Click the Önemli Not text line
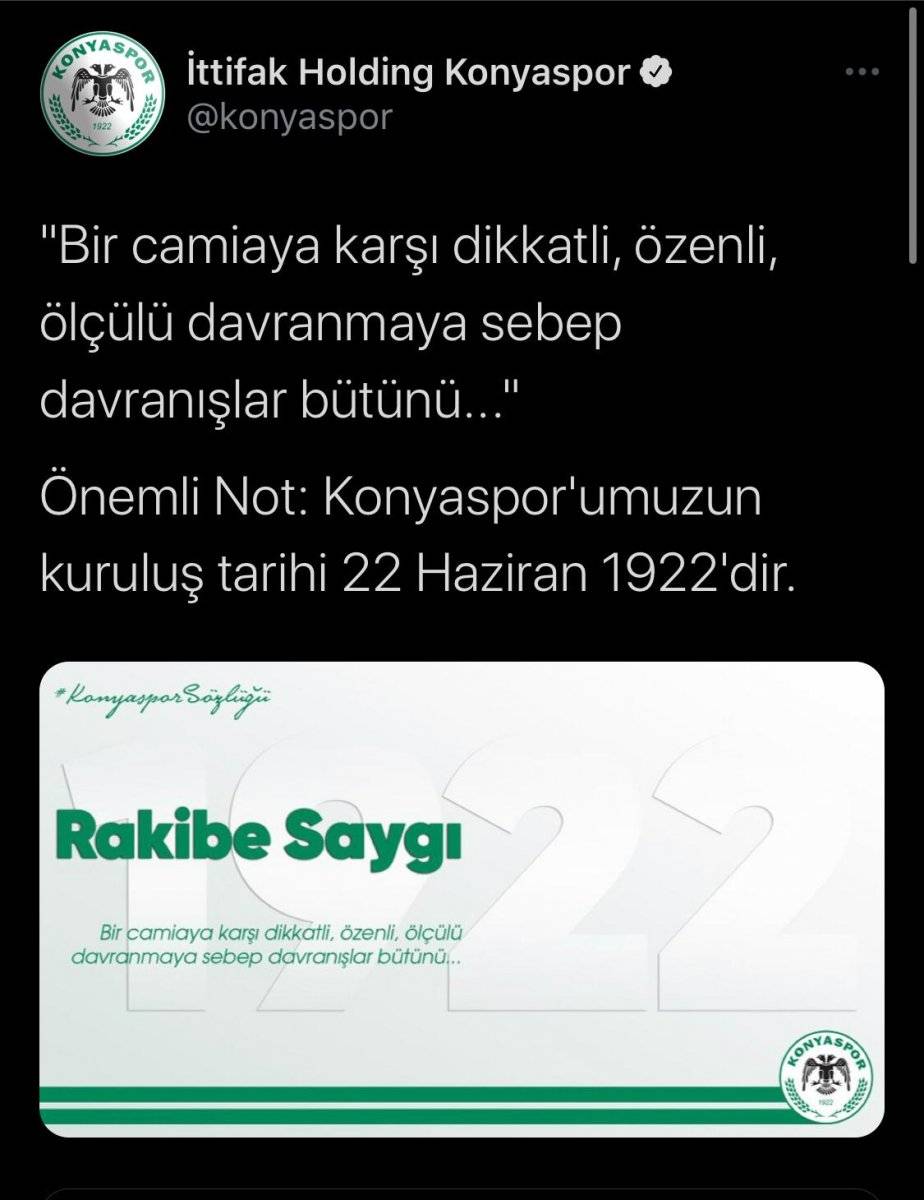 400,498
